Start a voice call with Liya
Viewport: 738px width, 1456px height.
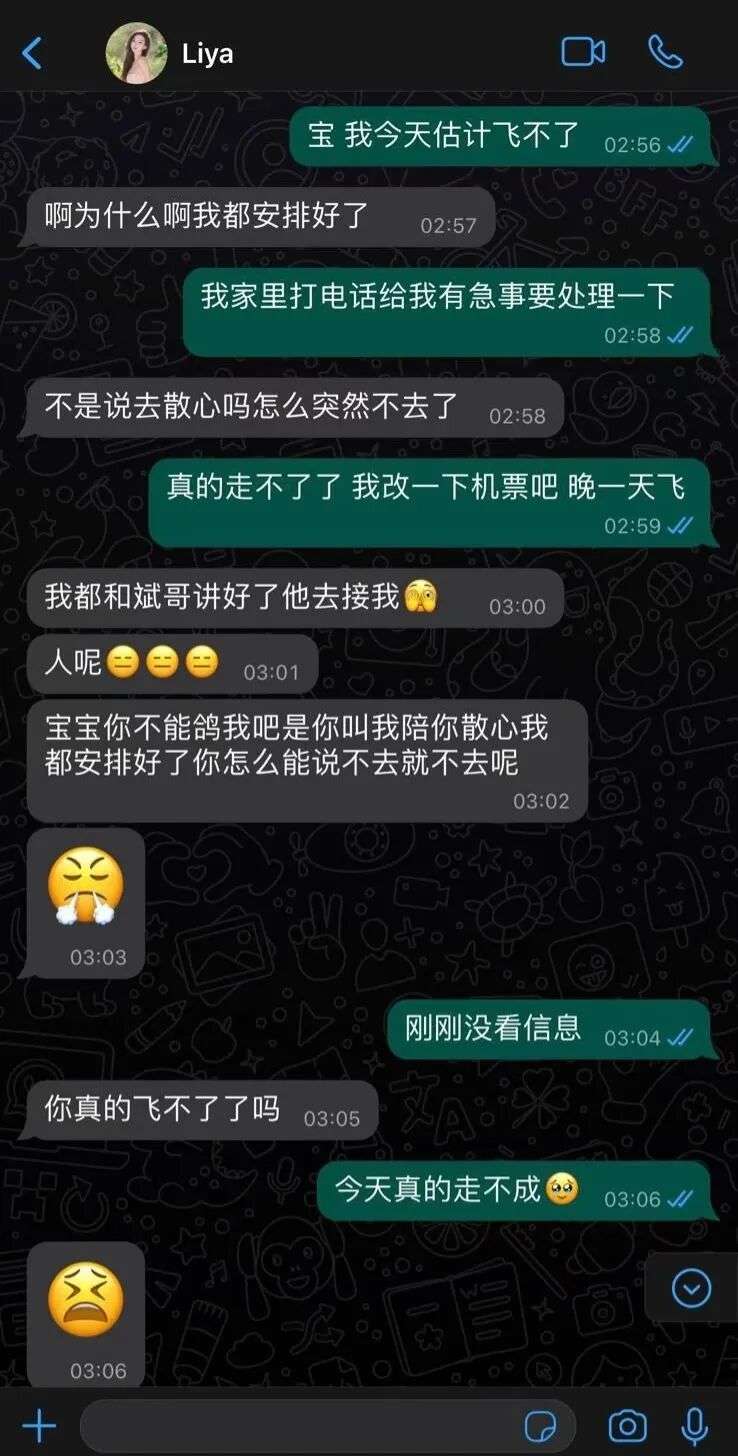pos(665,52)
